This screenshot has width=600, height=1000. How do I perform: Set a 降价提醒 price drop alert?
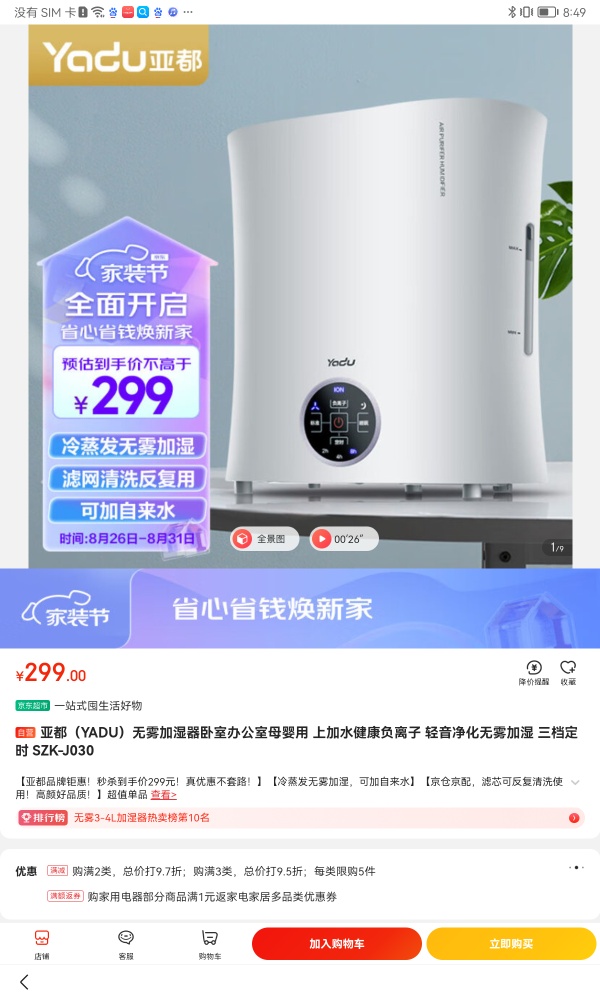(534, 673)
